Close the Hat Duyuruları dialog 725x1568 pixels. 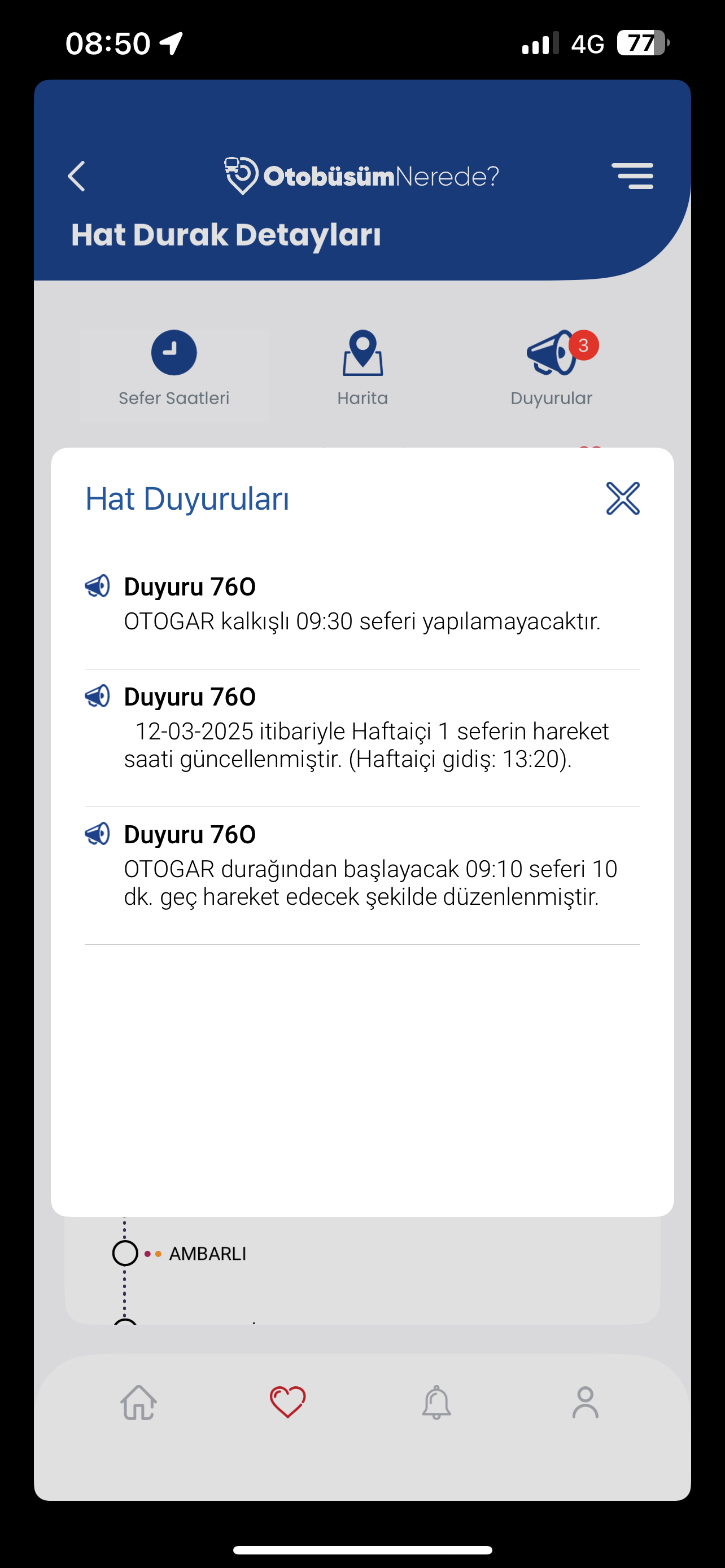tap(622, 498)
